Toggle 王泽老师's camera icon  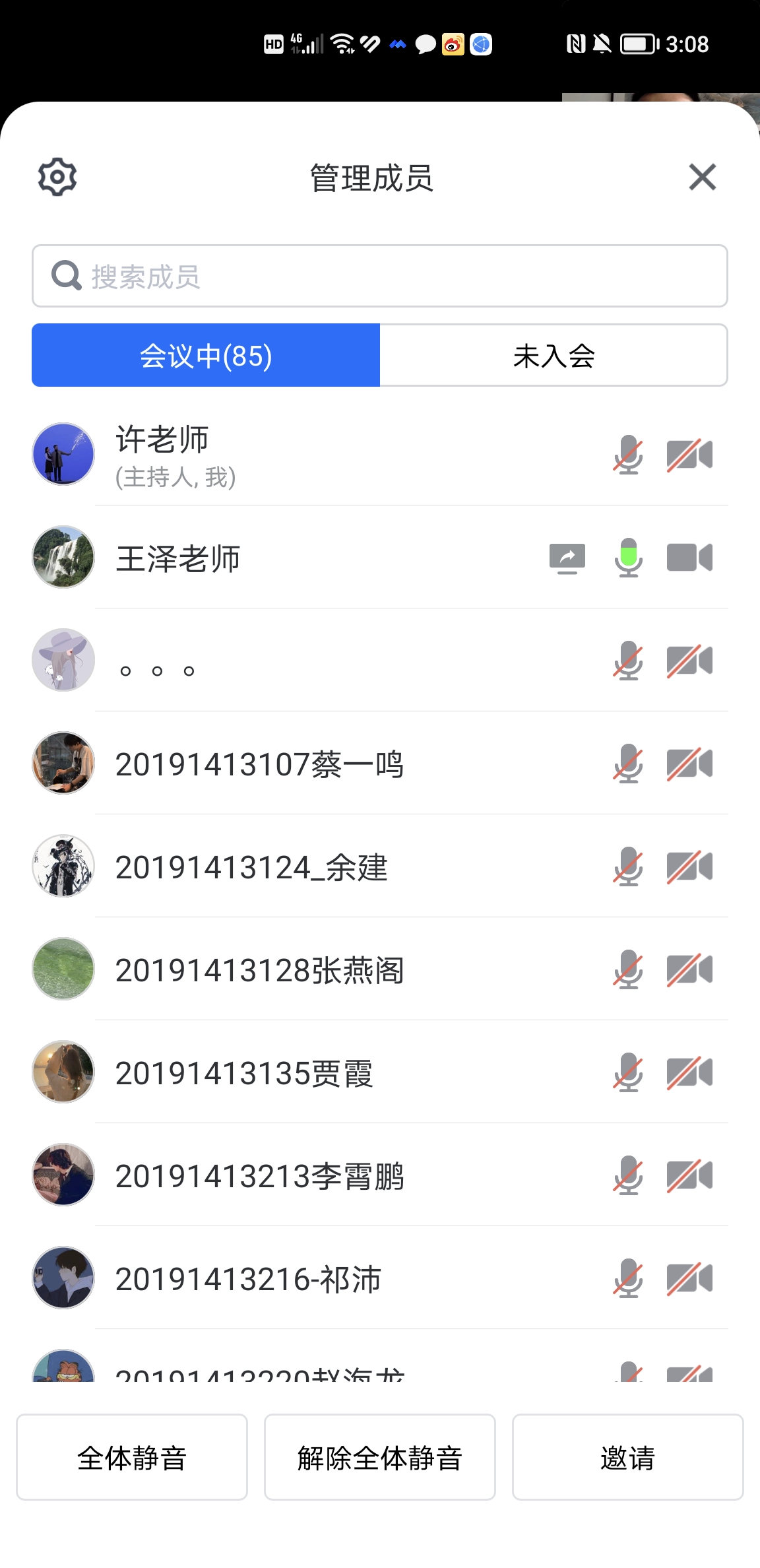[x=689, y=558]
